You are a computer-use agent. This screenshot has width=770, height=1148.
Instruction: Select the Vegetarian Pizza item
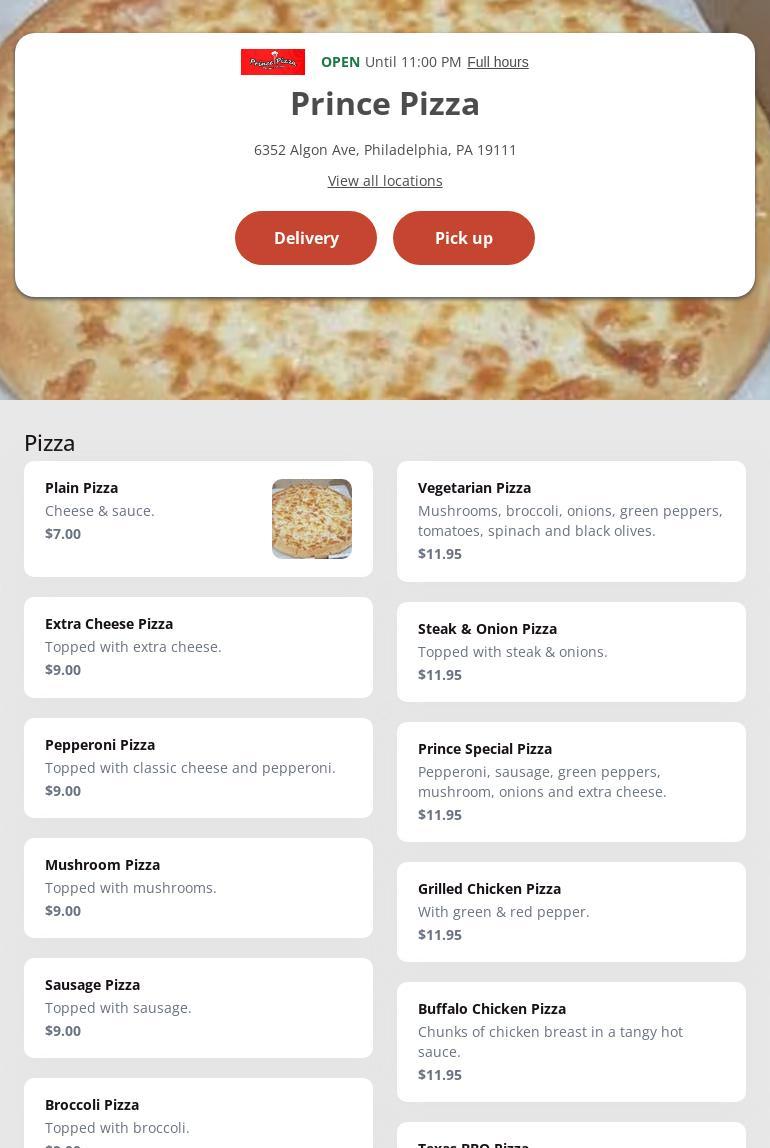coord(571,521)
